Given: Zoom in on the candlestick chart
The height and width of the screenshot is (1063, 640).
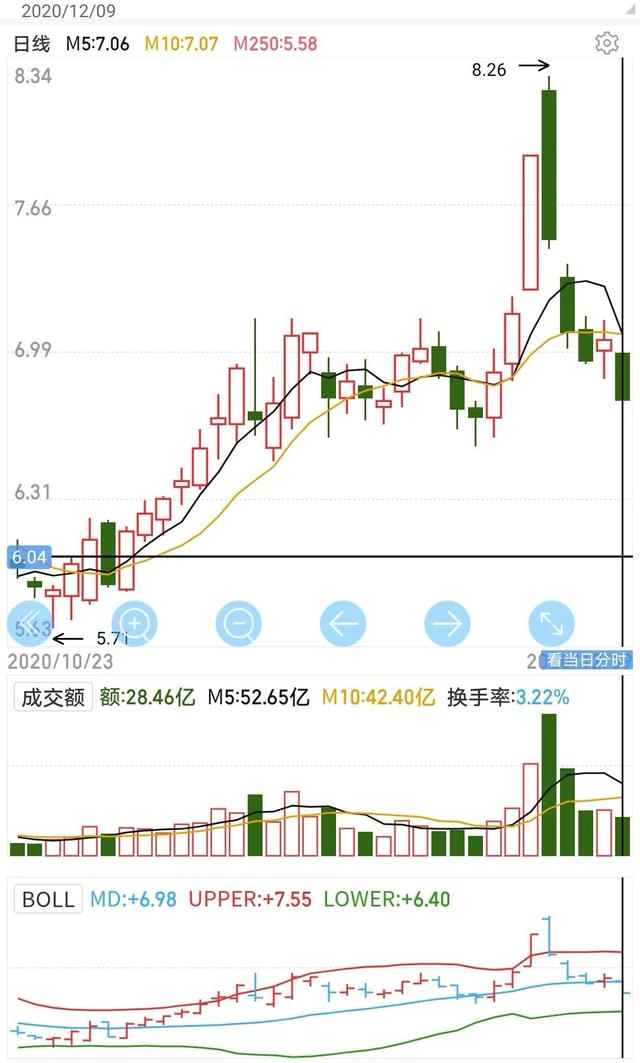Looking at the screenshot, I should point(134,623).
